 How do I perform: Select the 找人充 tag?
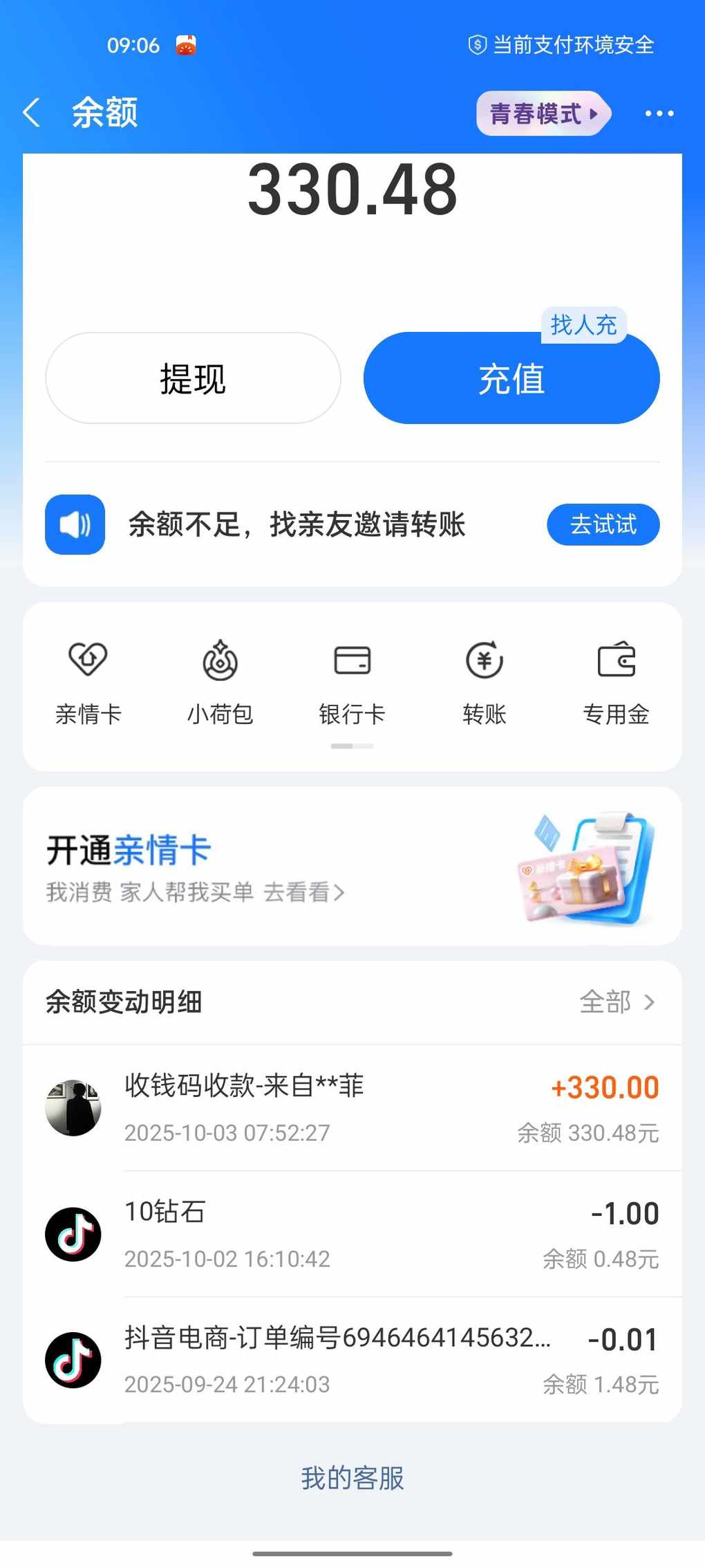tap(583, 324)
